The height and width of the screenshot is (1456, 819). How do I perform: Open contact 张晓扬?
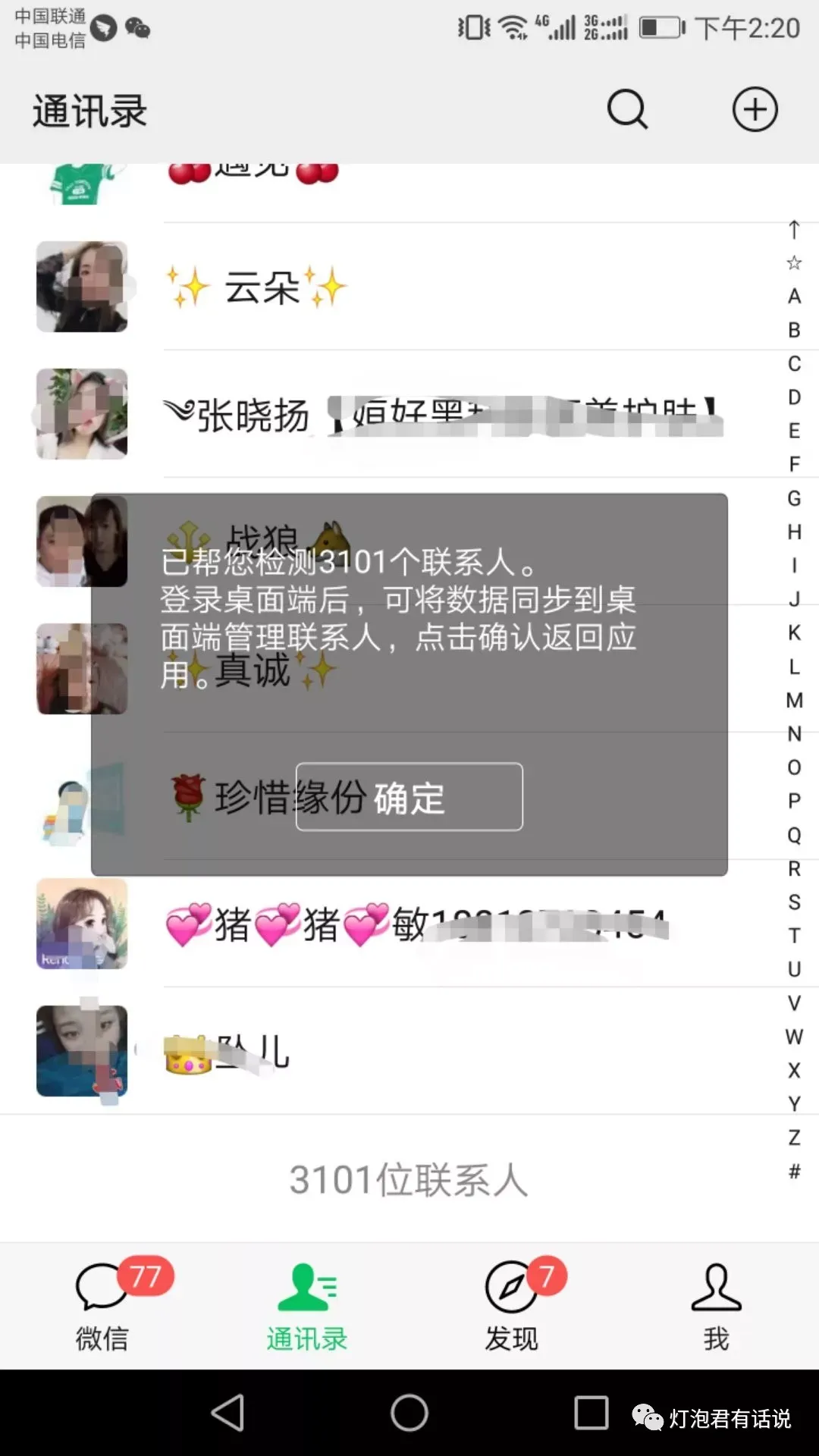coord(409,415)
